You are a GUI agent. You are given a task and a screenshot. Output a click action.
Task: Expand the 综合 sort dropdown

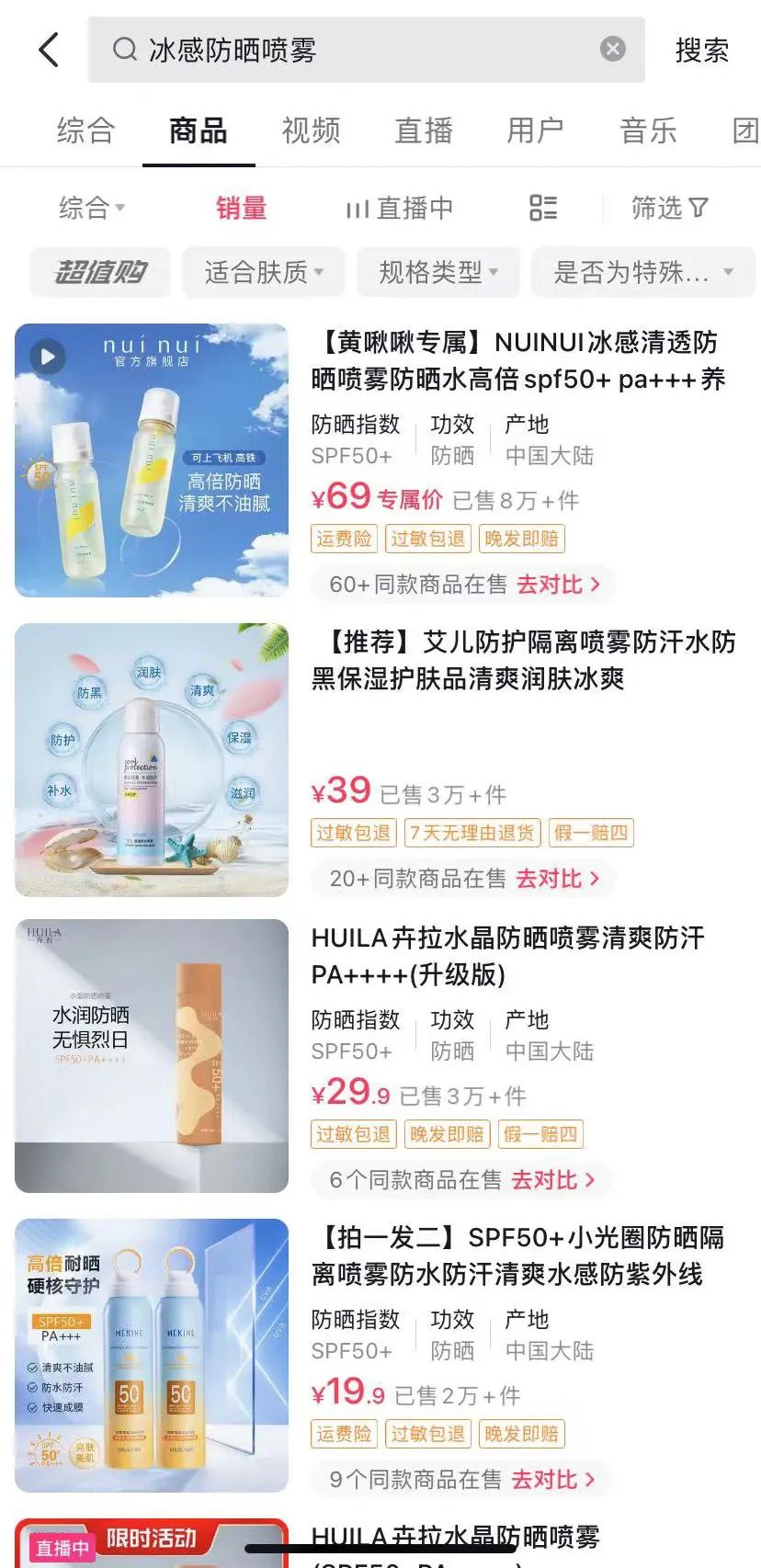[x=91, y=208]
